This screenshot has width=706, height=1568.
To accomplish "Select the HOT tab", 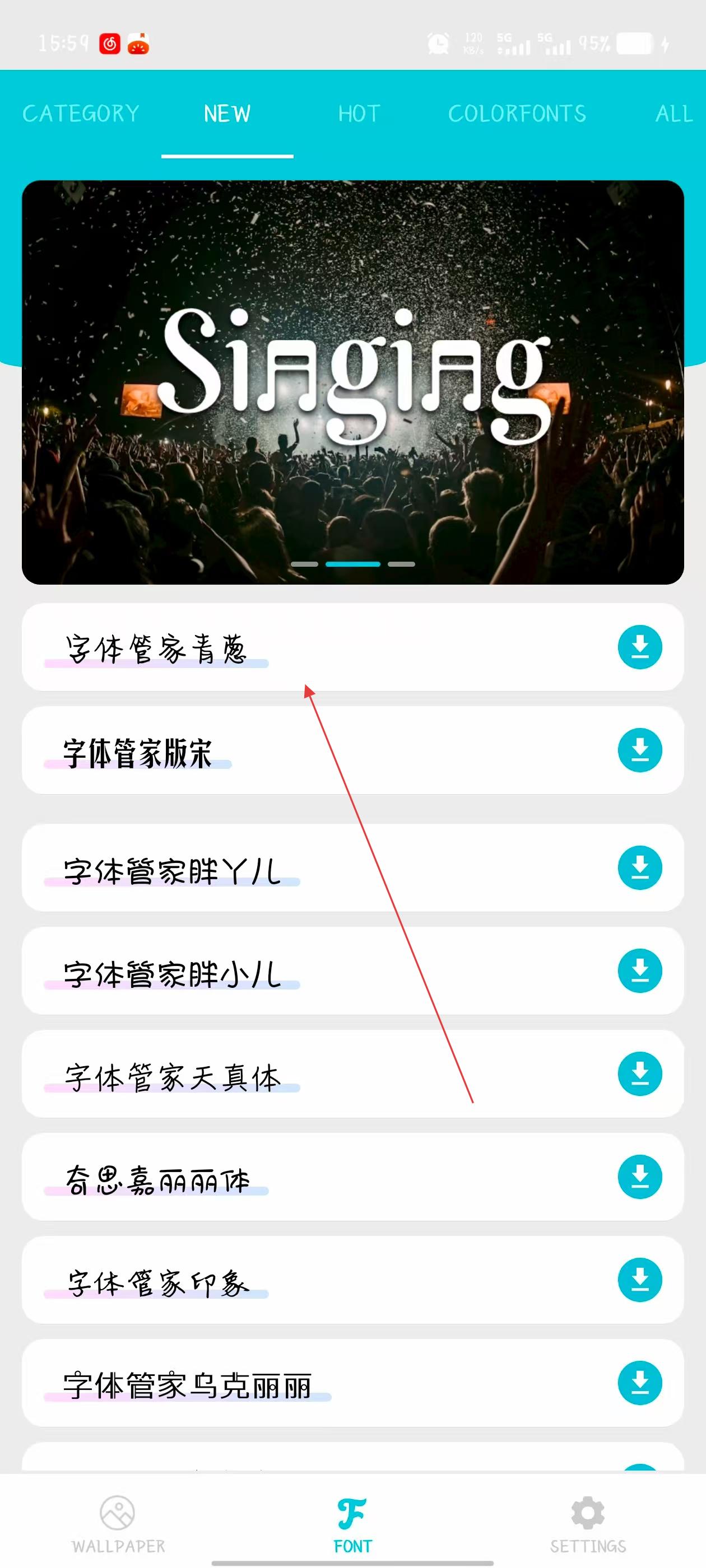I will (359, 114).
